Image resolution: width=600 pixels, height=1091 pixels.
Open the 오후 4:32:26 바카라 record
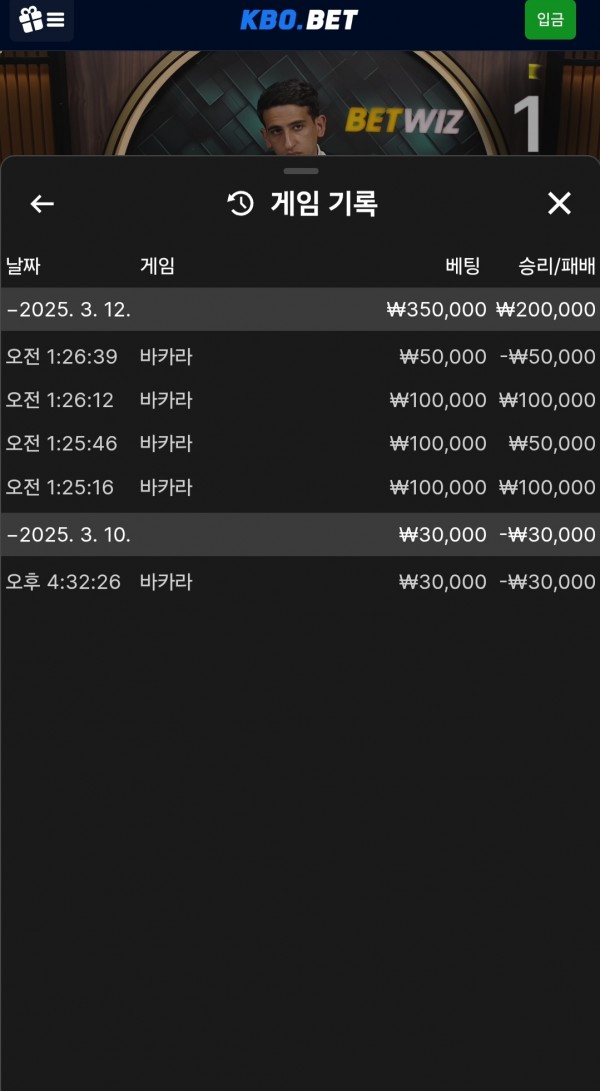point(300,582)
